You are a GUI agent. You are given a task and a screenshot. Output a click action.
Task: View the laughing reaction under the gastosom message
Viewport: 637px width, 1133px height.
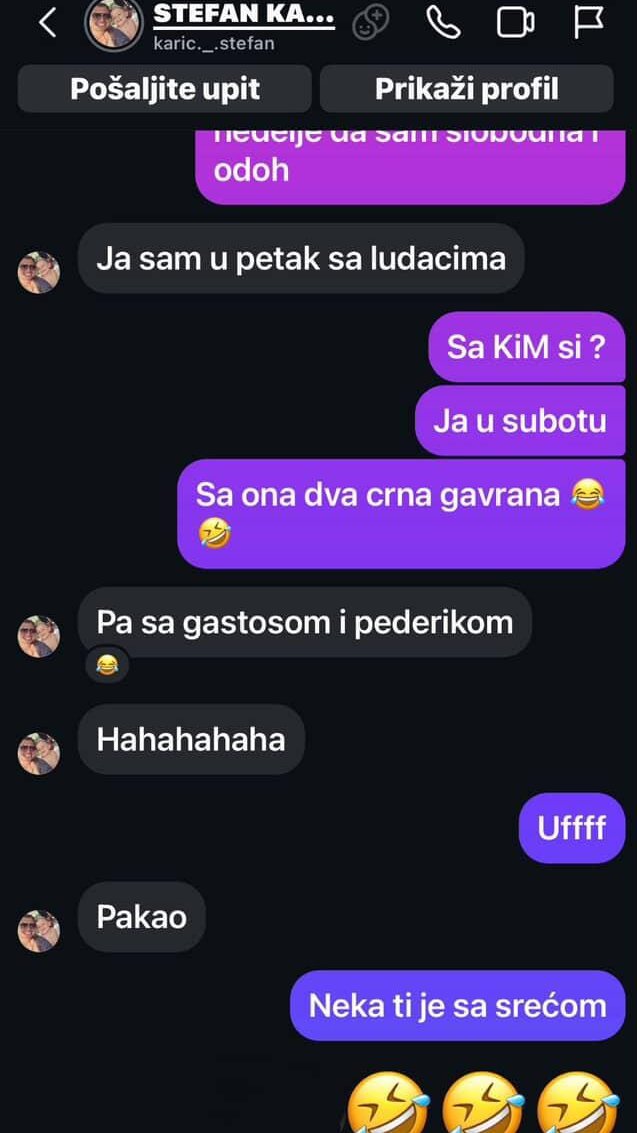pos(107,664)
